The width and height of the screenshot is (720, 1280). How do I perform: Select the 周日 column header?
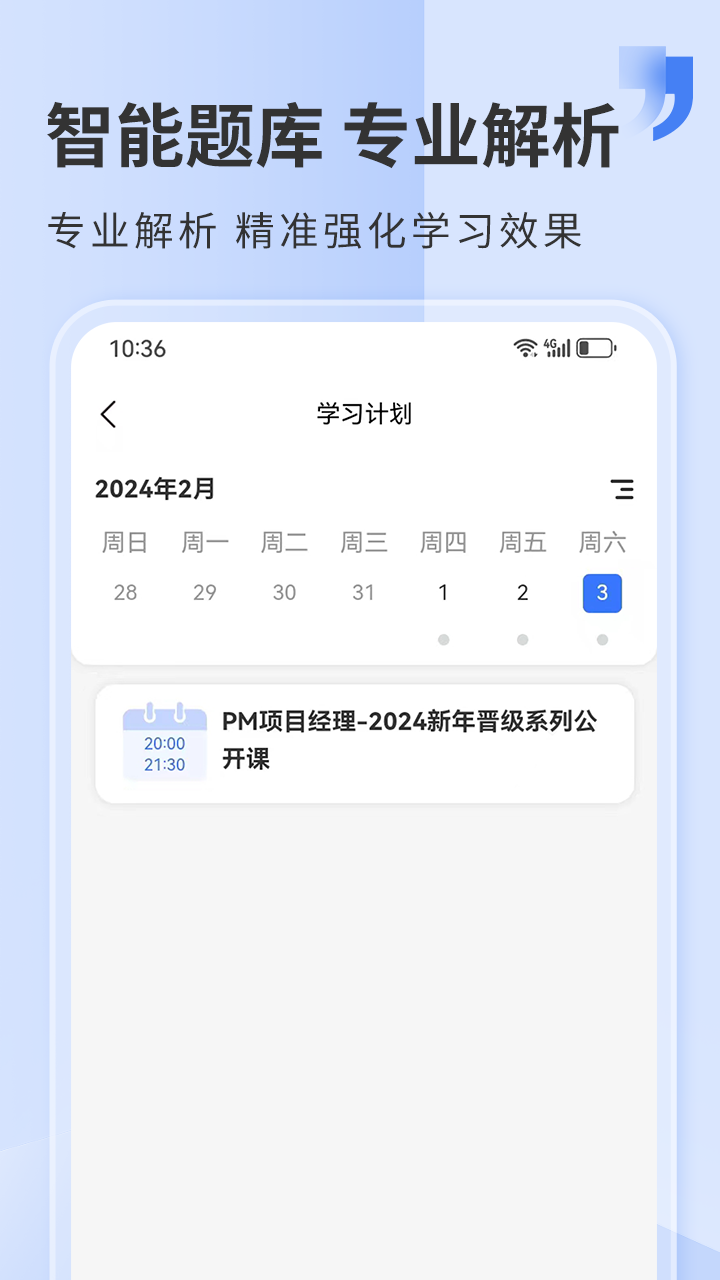click(x=124, y=542)
